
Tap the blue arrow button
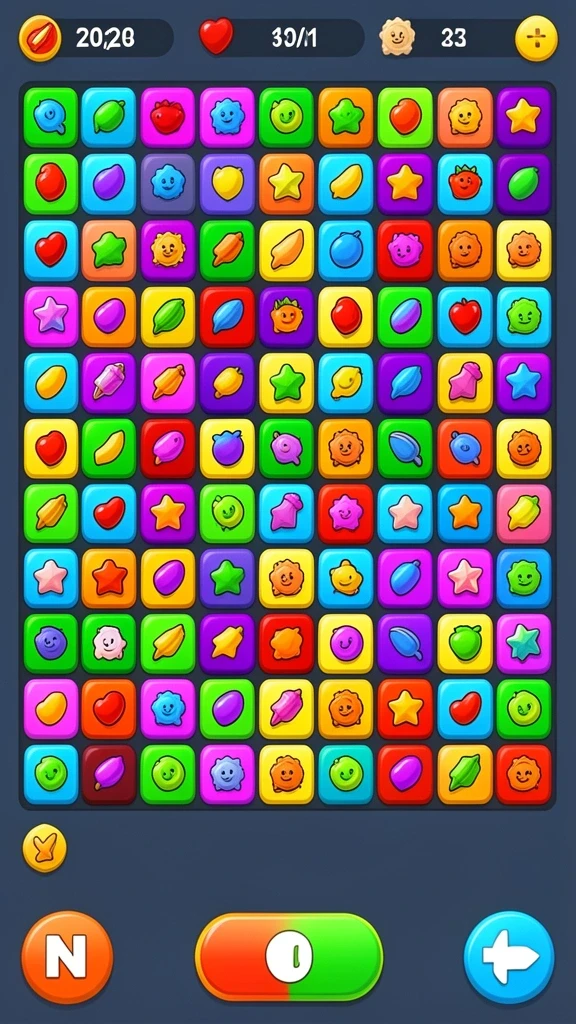[509, 957]
